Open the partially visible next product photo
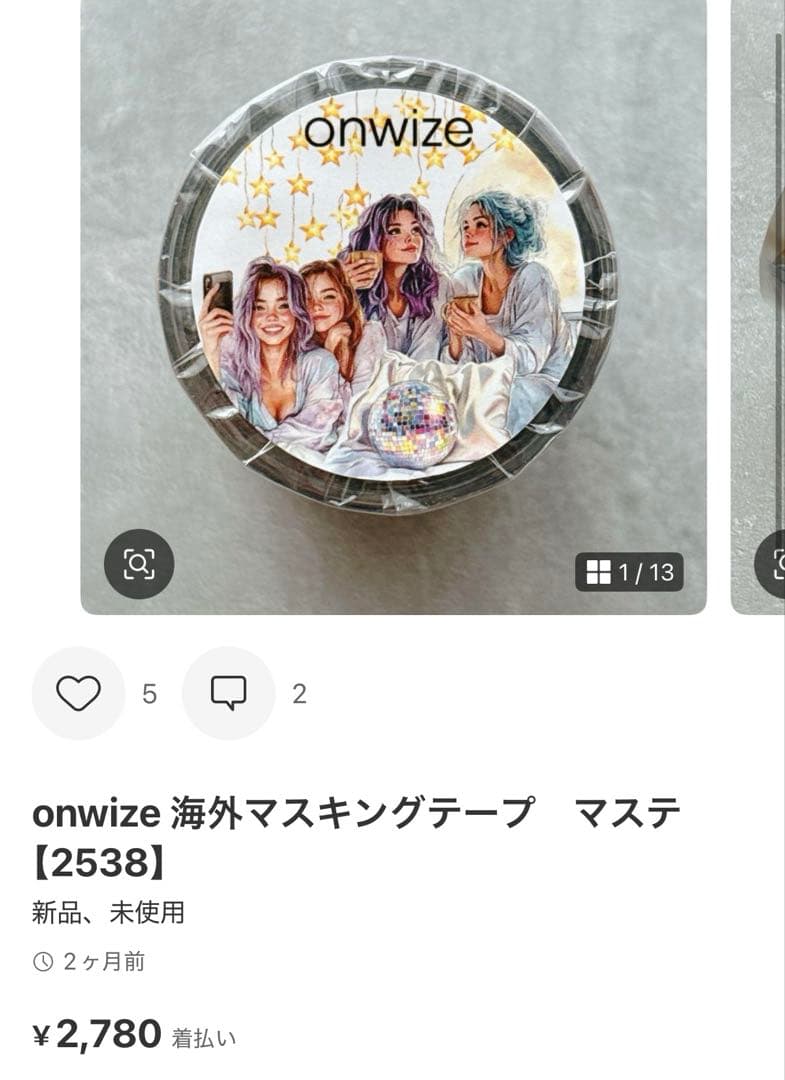785x1080 pixels. (x=760, y=300)
